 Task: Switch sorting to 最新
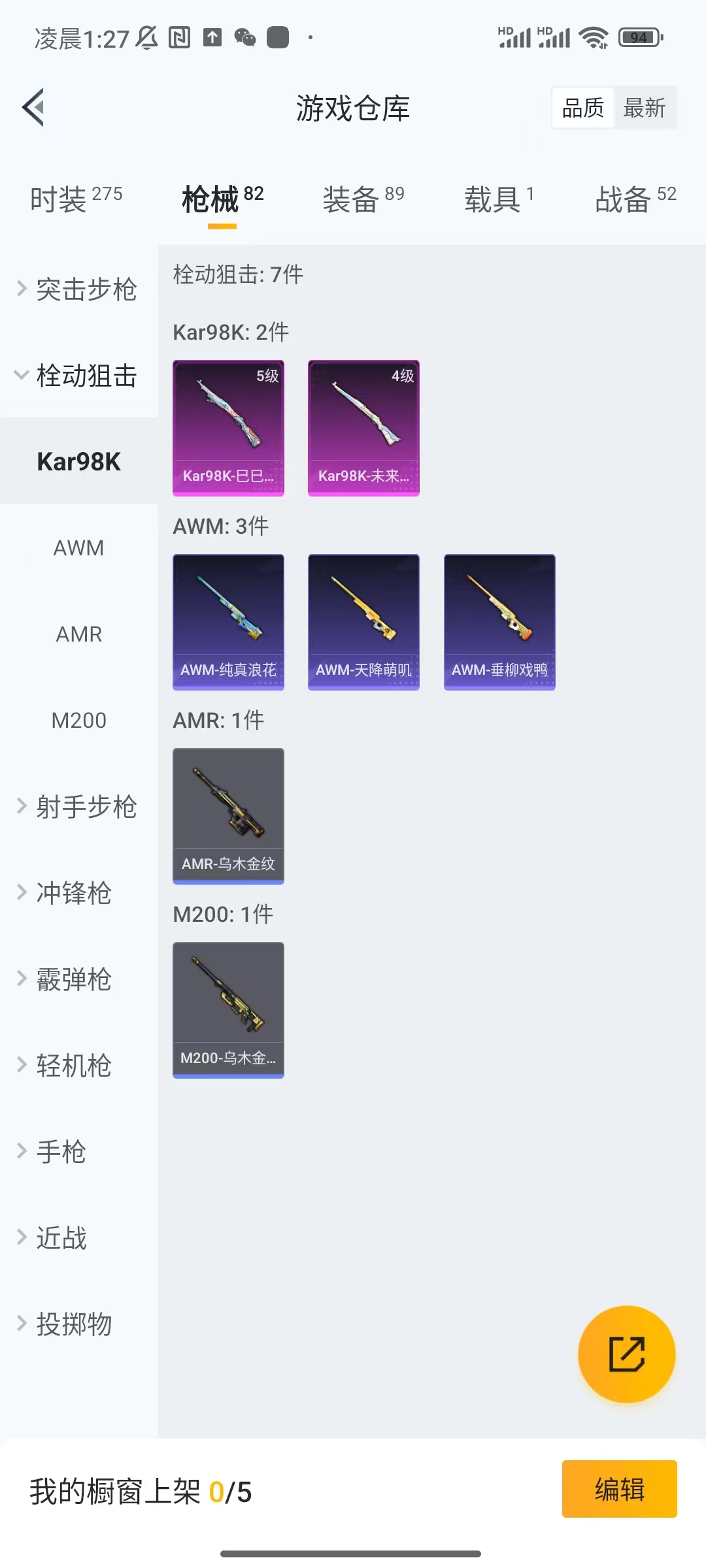[x=644, y=108]
